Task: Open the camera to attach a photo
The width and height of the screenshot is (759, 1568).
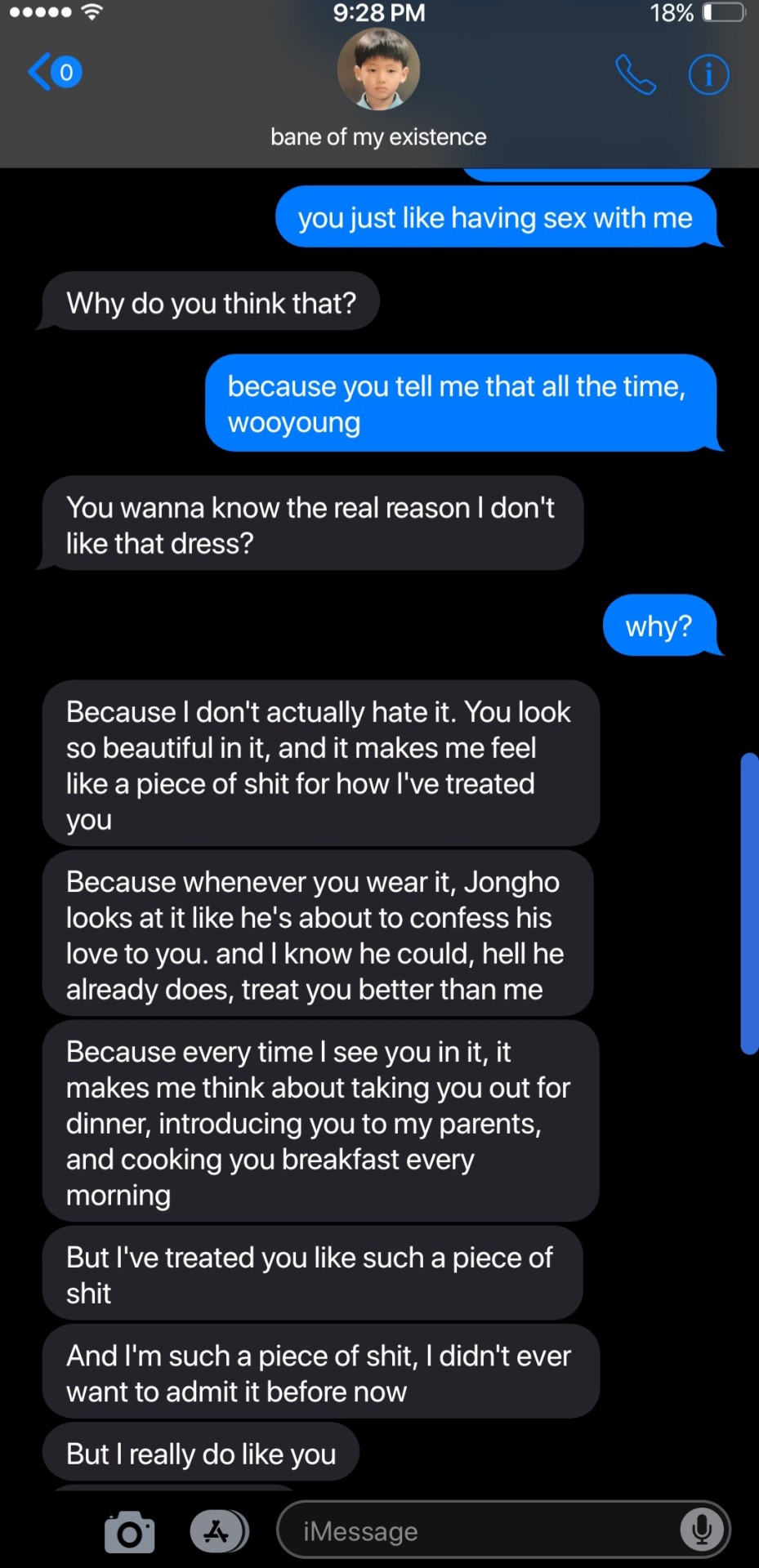Action: point(129,1531)
